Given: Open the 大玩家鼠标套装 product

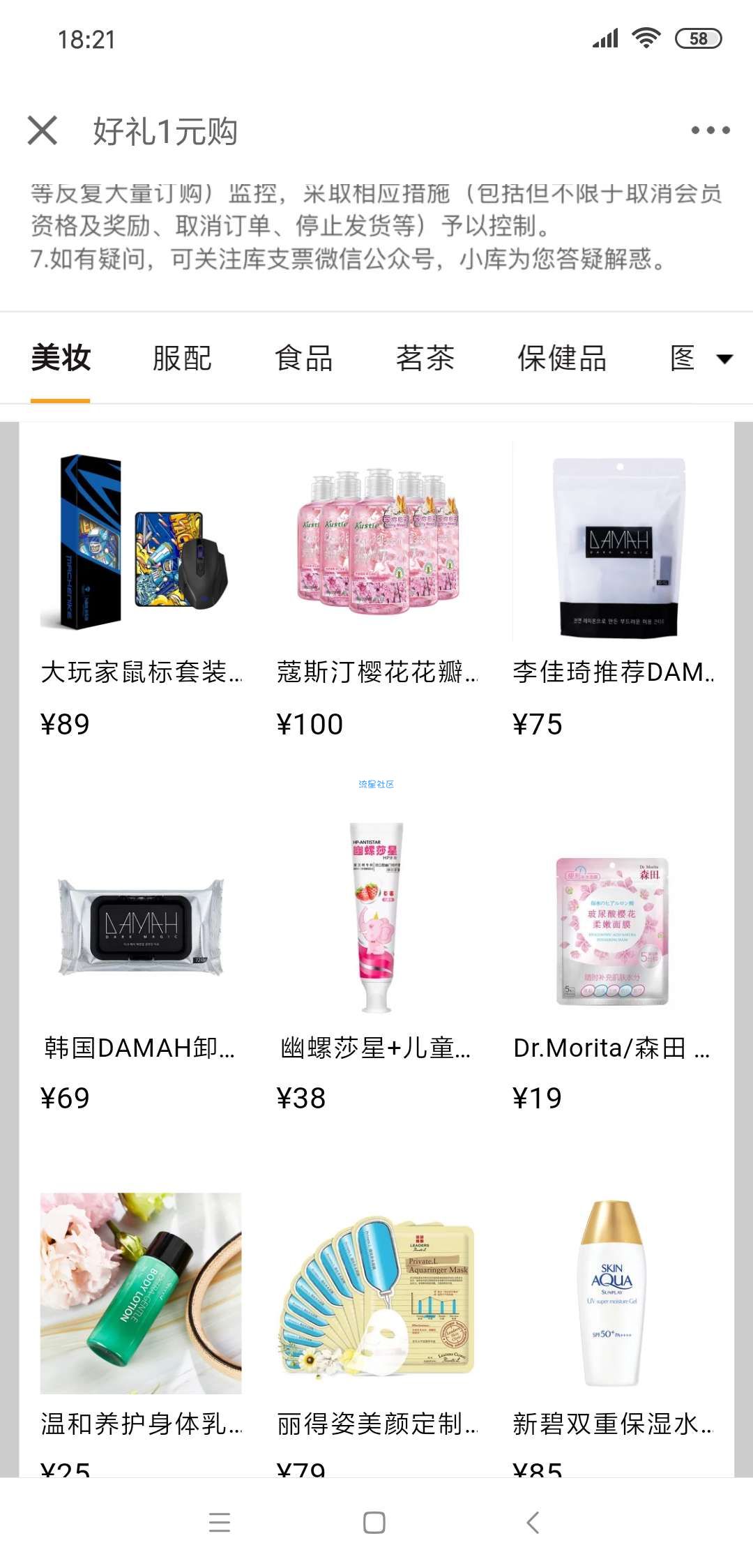Looking at the screenshot, I should [x=141, y=544].
